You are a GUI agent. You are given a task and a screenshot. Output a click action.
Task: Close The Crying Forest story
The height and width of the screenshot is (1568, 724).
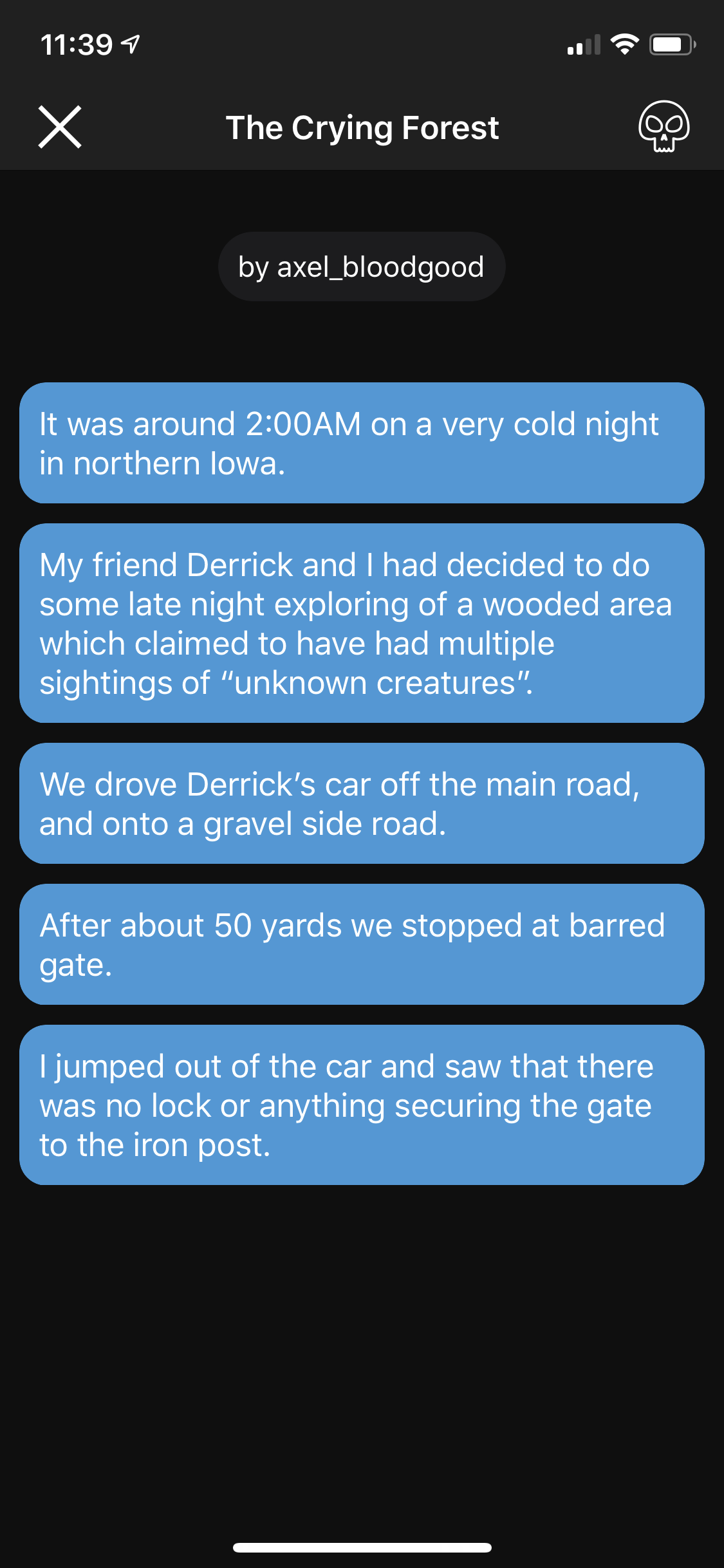(x=60, y=127)
